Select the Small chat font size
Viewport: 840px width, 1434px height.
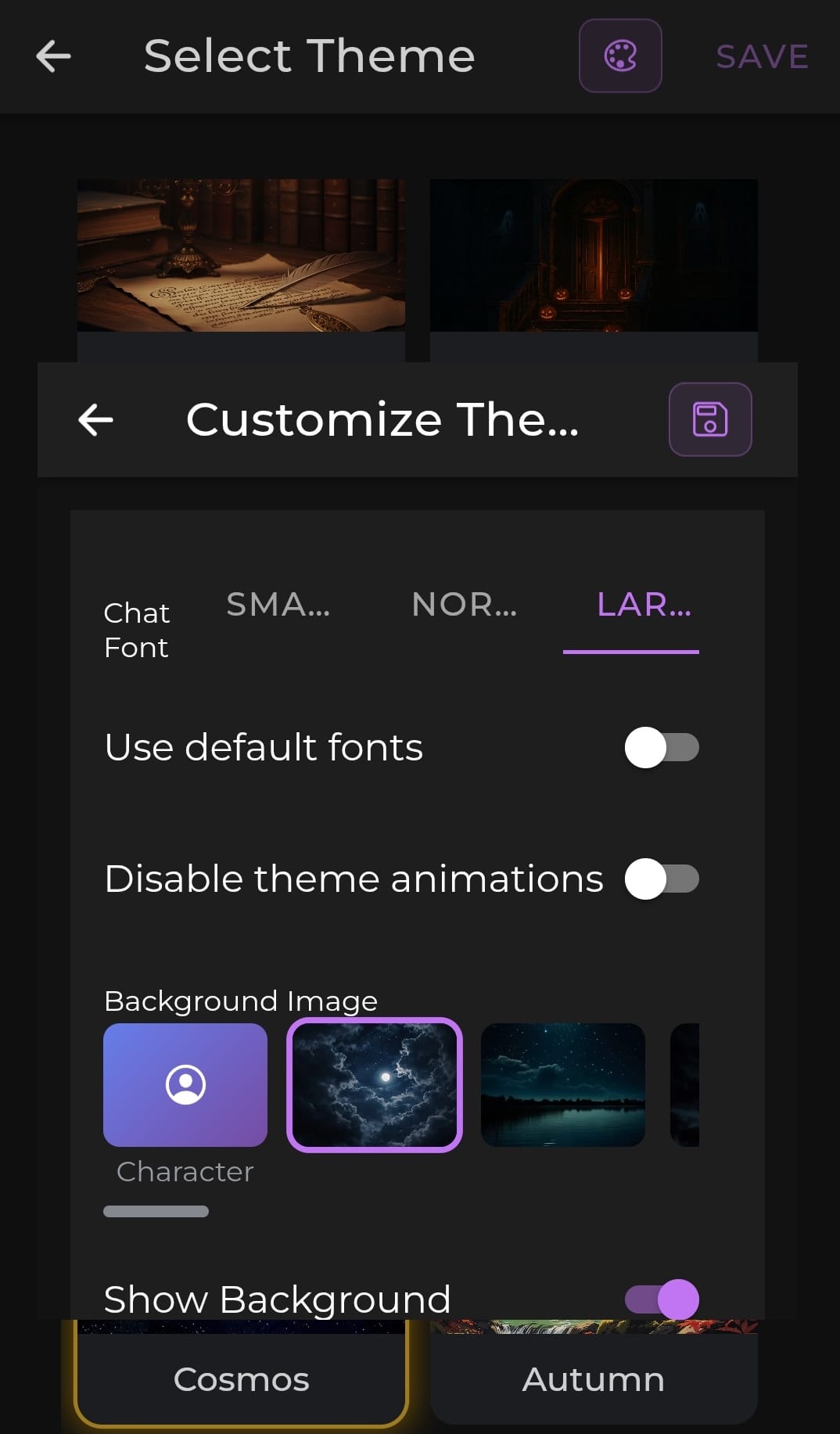(x=278, y=605)
